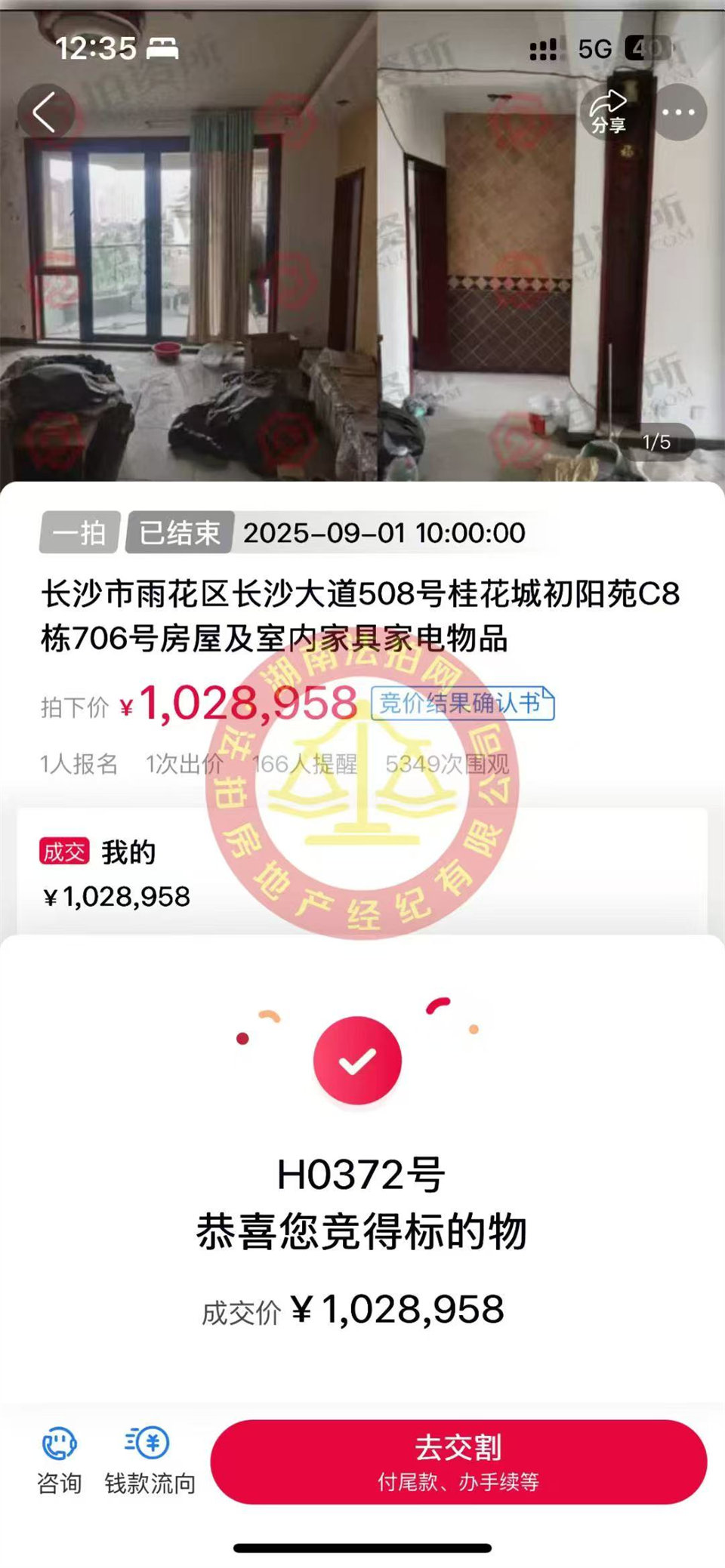Viewport: 725px width, 1568px height.
Task: Go back using the top-left arrow
Action: click(45, 112)
